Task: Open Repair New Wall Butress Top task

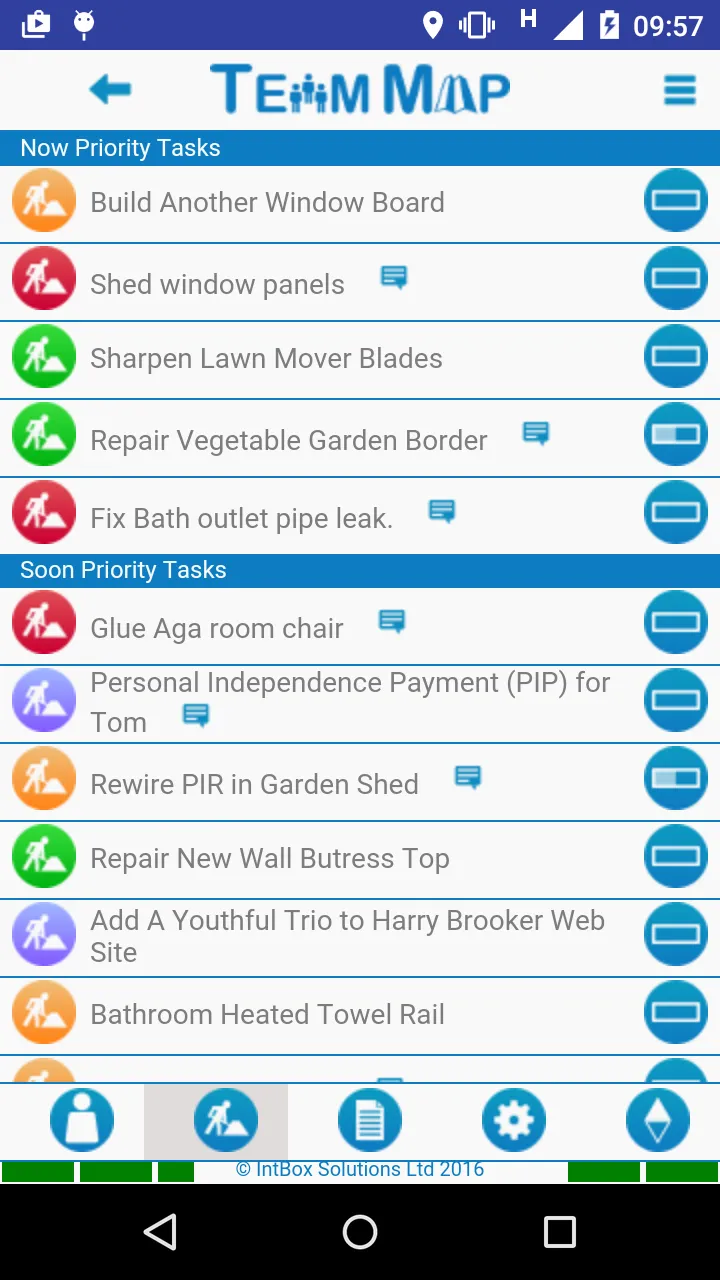Action: [270, 858]
